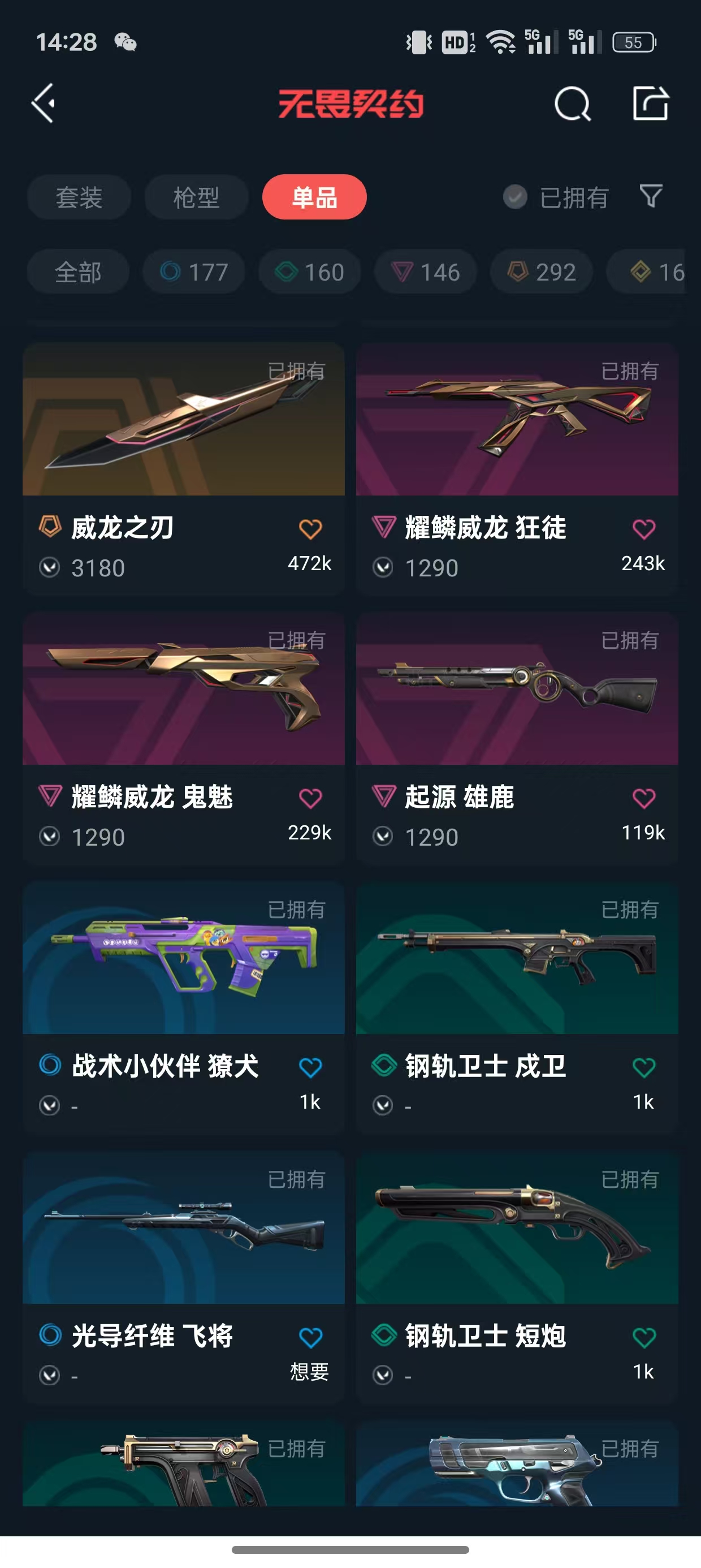Open the 钢轨卫士 短炮 skin card

pos(517,1278)
